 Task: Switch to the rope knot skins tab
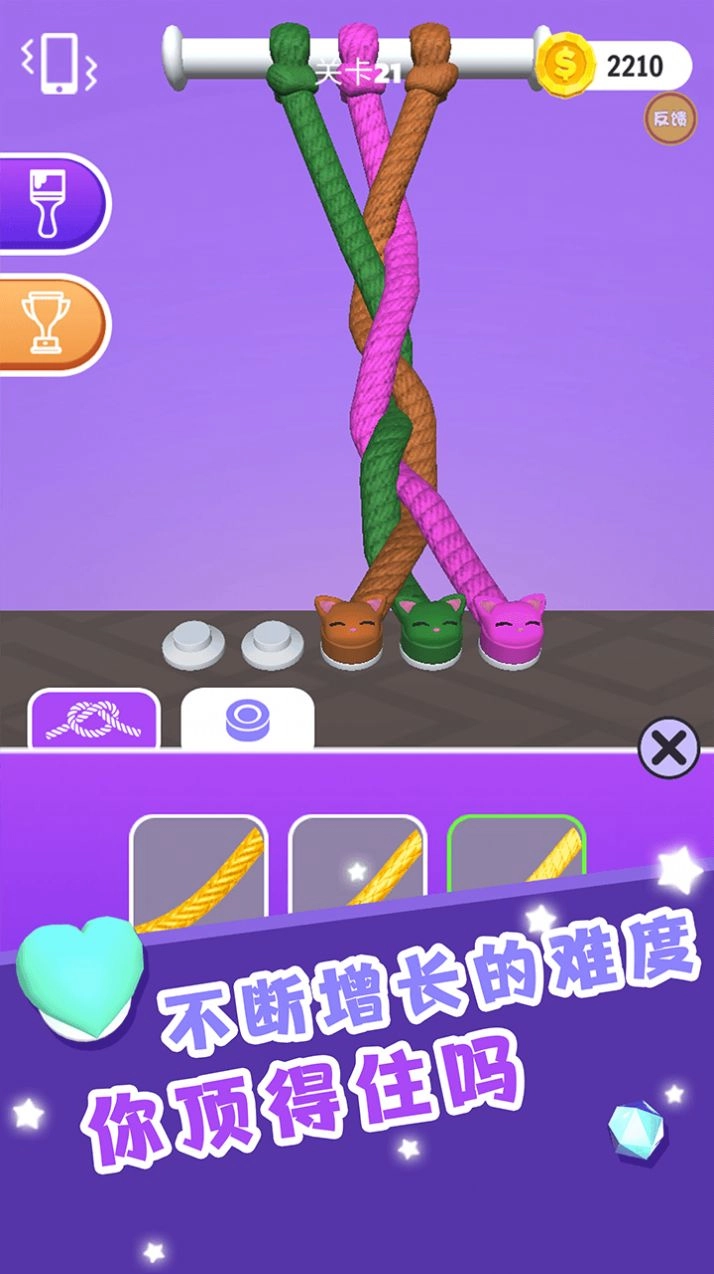click(x=94, y=719)
